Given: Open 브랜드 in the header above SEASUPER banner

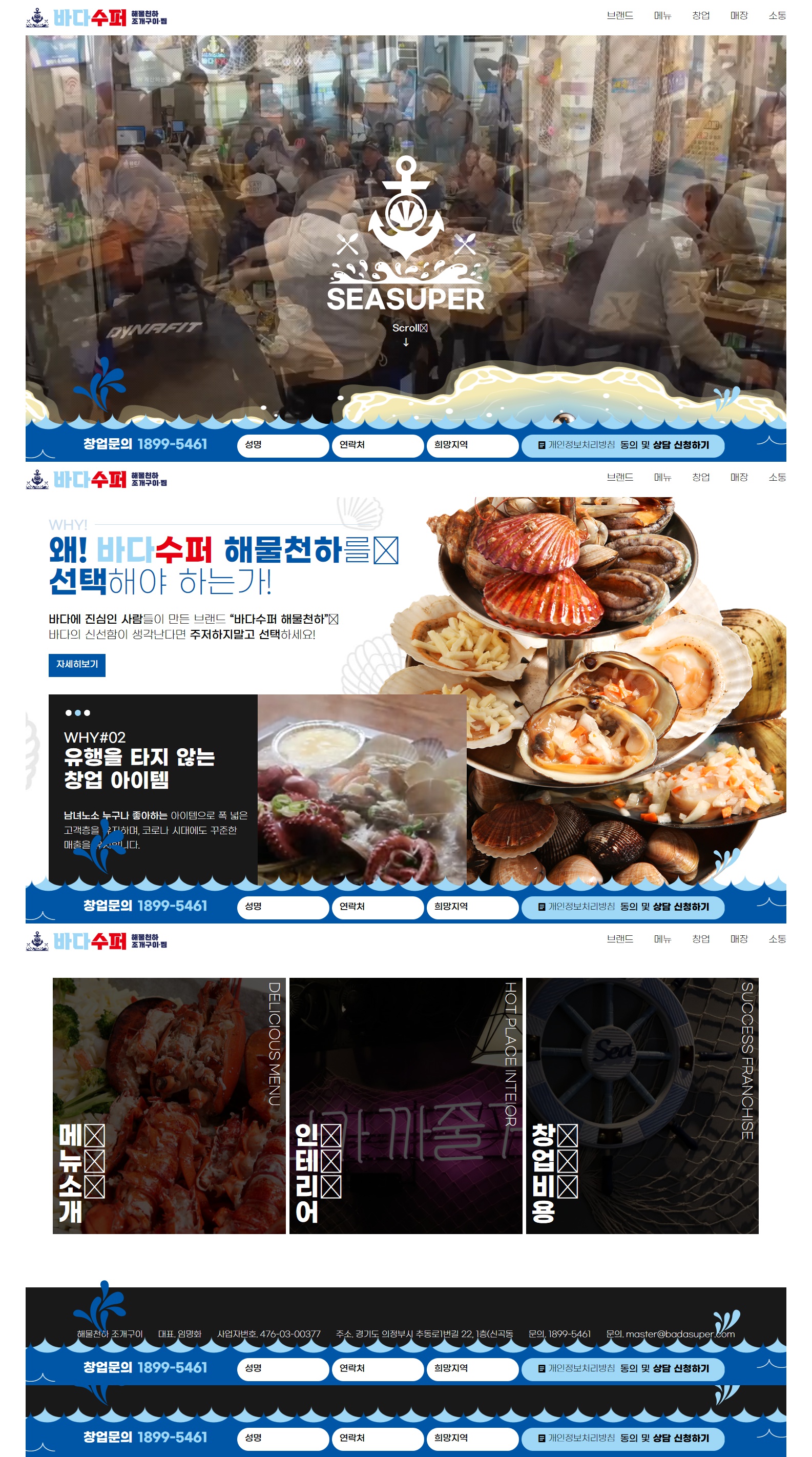Looking at the screenshot, I should [x=620, y=16].
